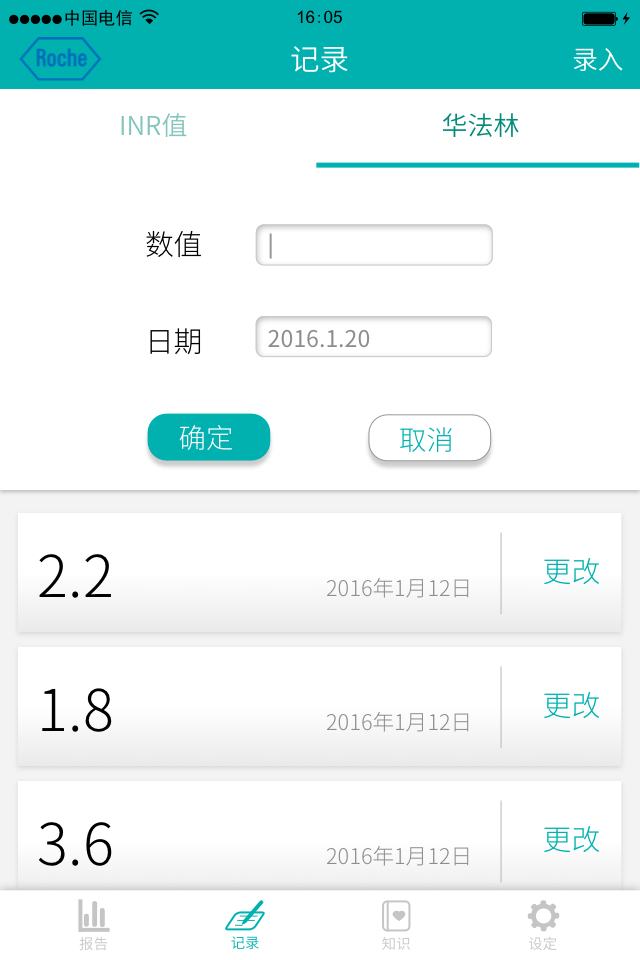The image size is (640, 960).
Task: Go to the 知识 tab
Action: (396, 925)
